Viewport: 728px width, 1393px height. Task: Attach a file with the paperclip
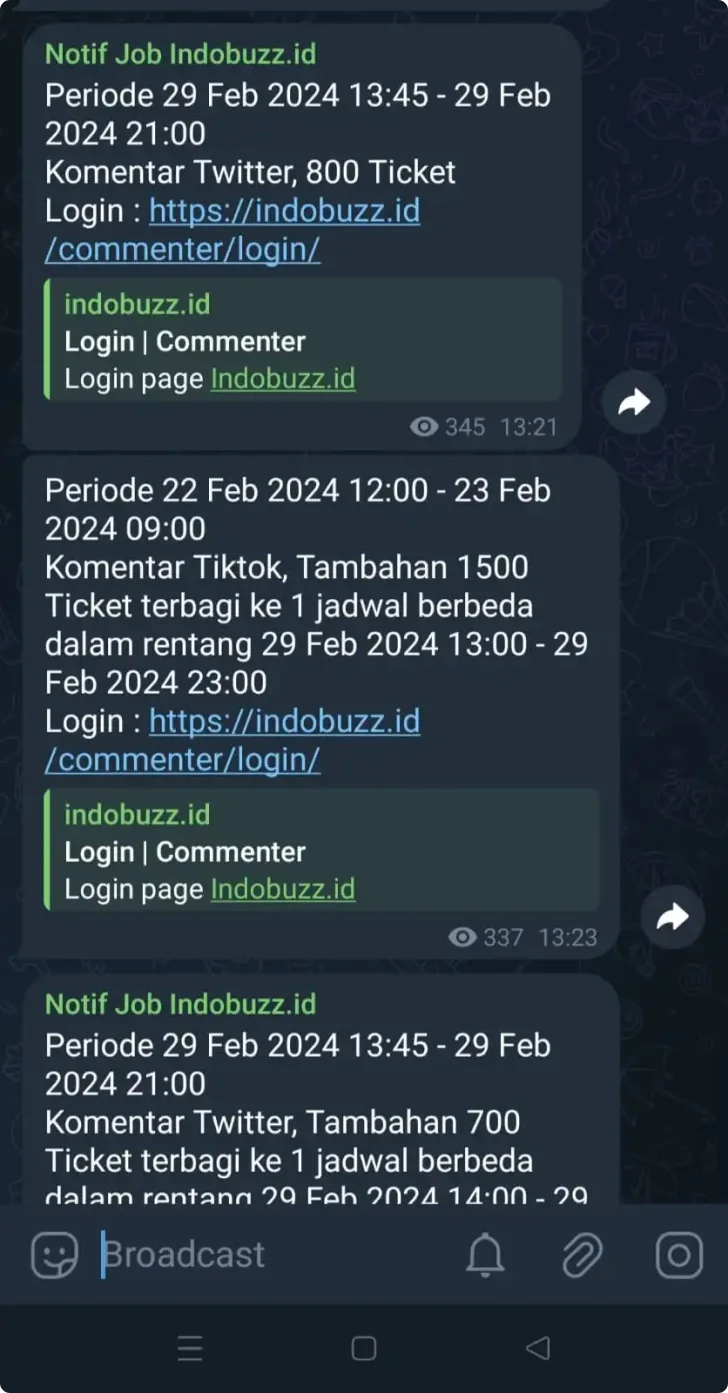(x=582, y=1255)
